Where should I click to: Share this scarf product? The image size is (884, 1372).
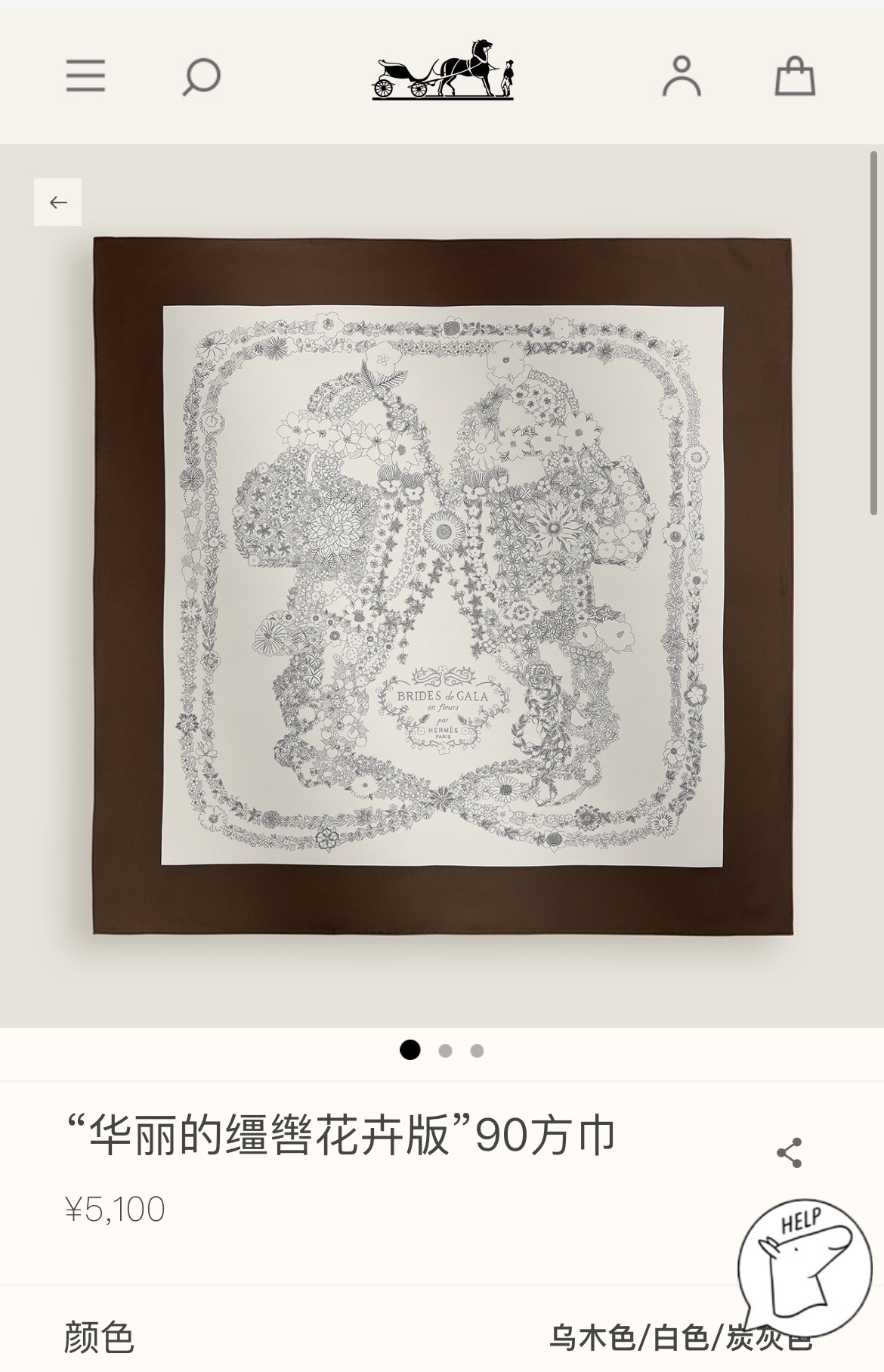pos(789,1153)
